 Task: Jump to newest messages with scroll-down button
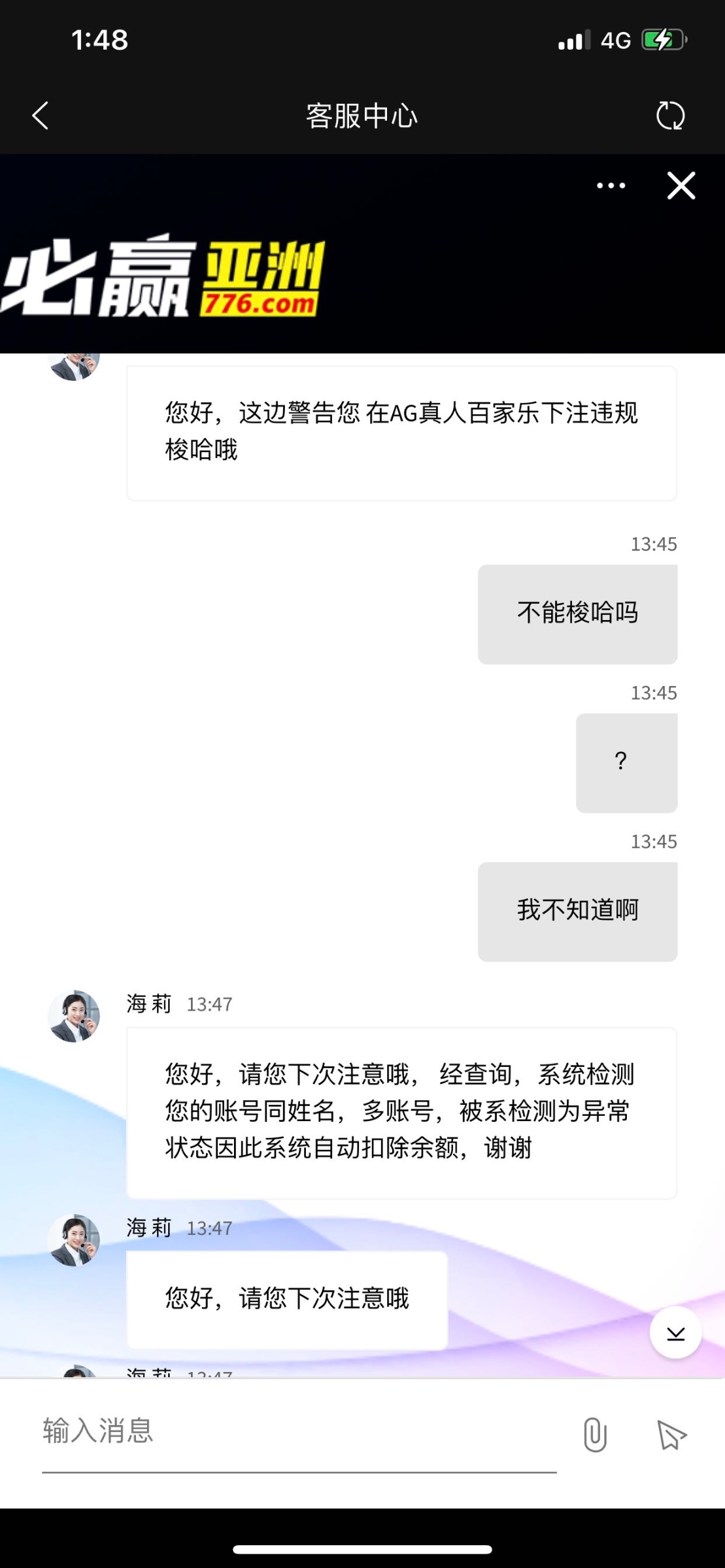point(675,1333)
